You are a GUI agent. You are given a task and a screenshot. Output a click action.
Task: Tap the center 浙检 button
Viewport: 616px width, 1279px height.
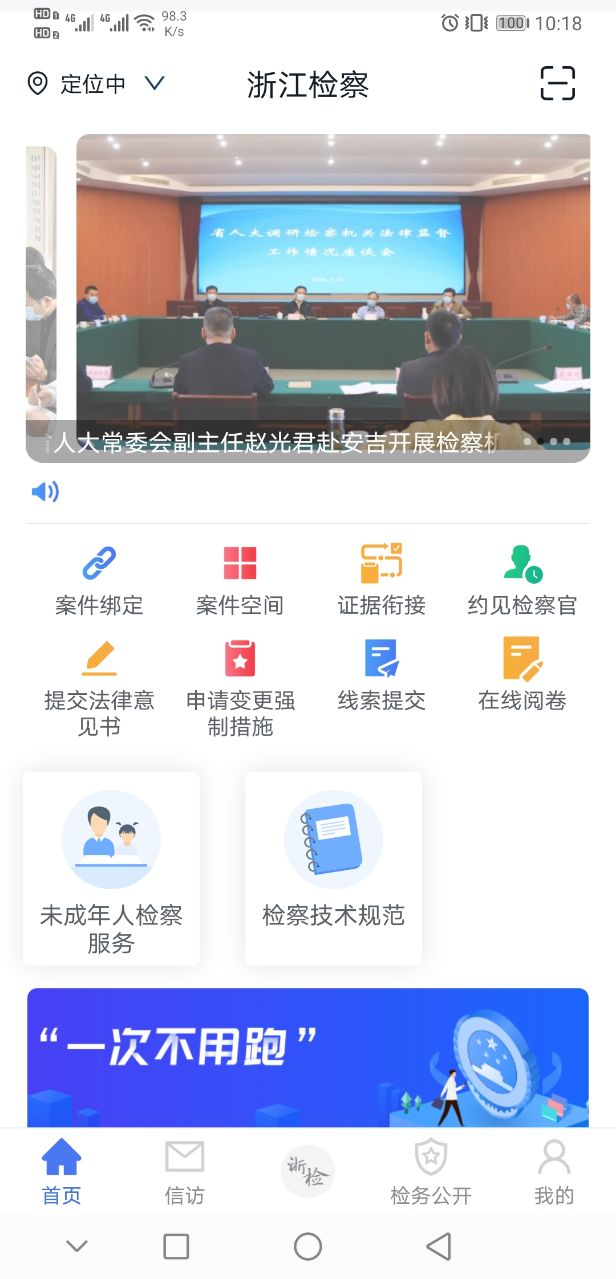[x=307, y=1171]
